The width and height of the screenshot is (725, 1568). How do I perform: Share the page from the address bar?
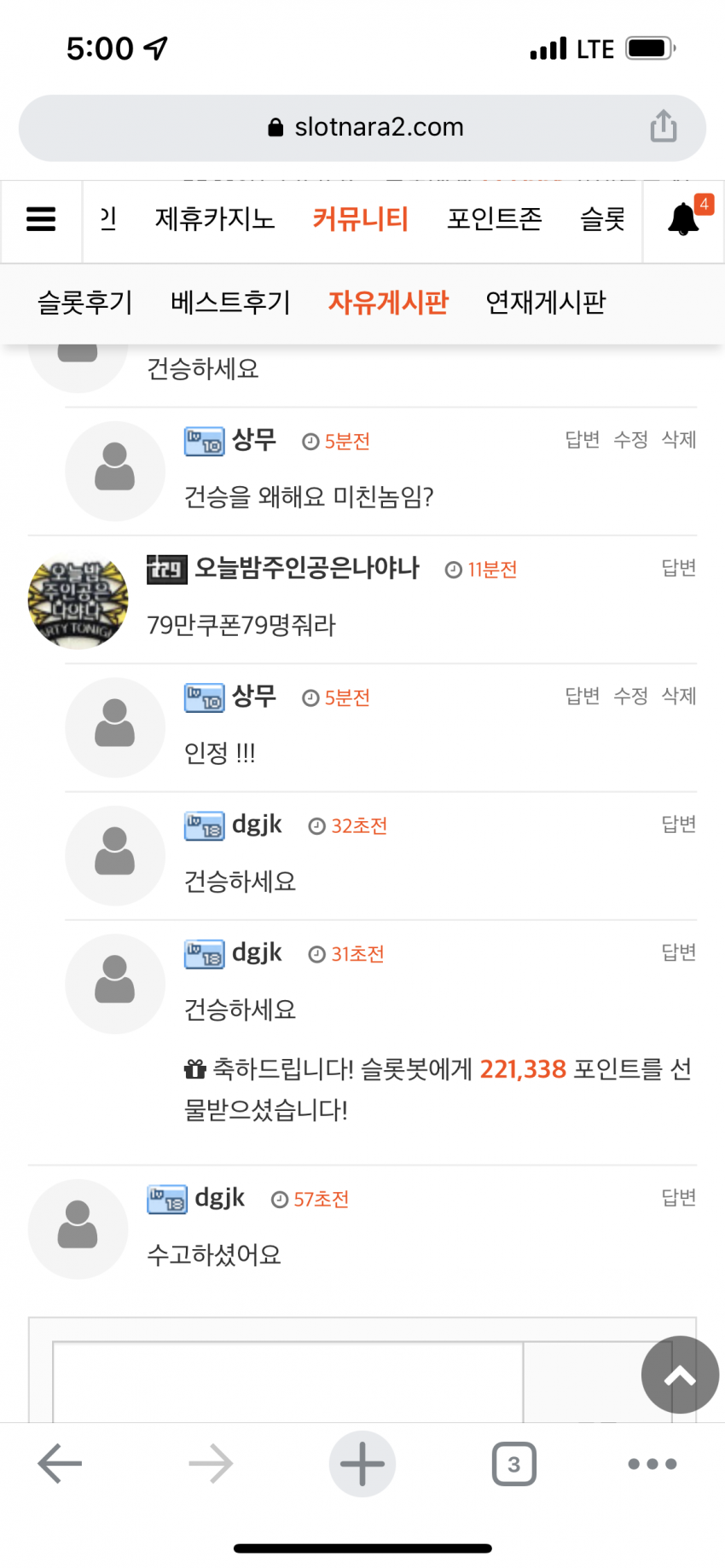664,127
